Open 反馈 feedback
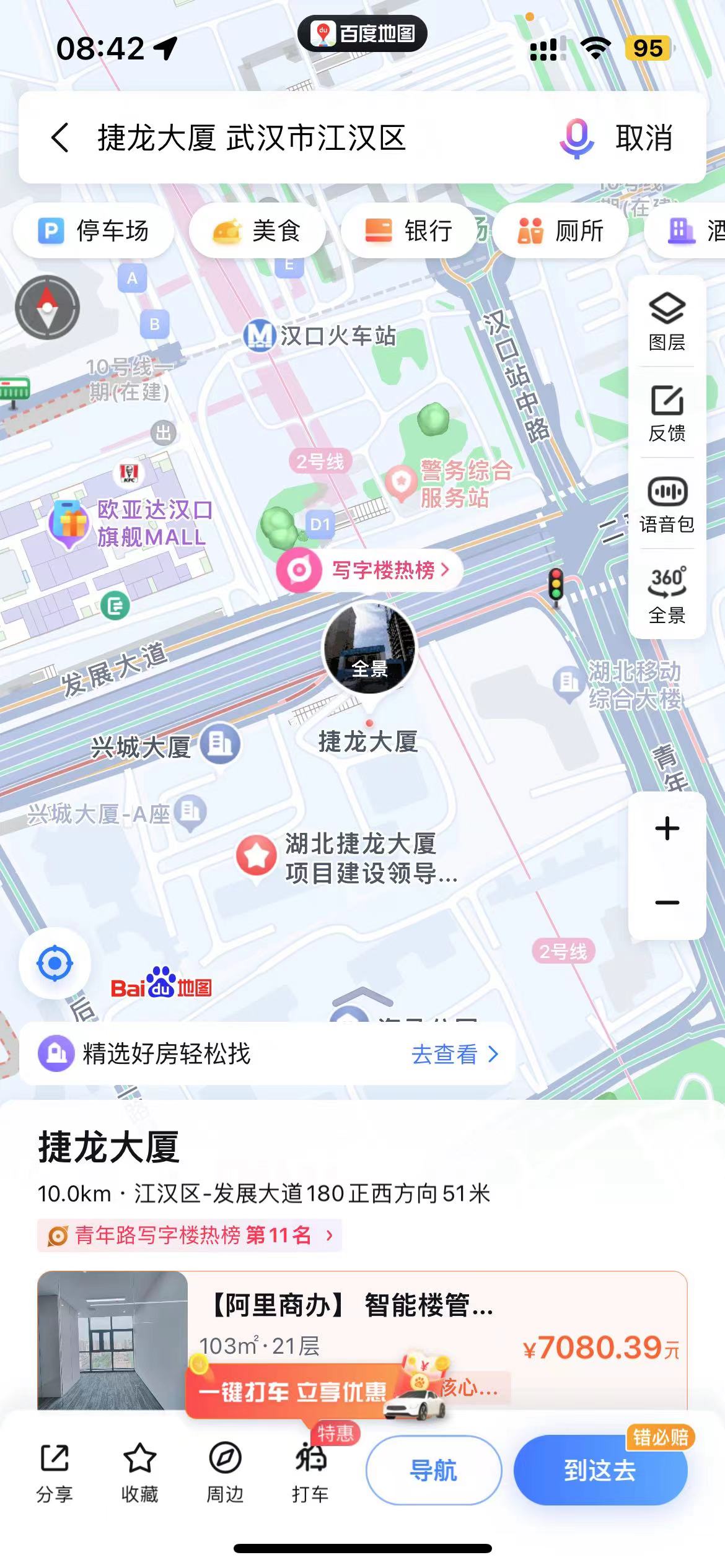The height and width of the screenshot is (1568, 725). [667, 413]
